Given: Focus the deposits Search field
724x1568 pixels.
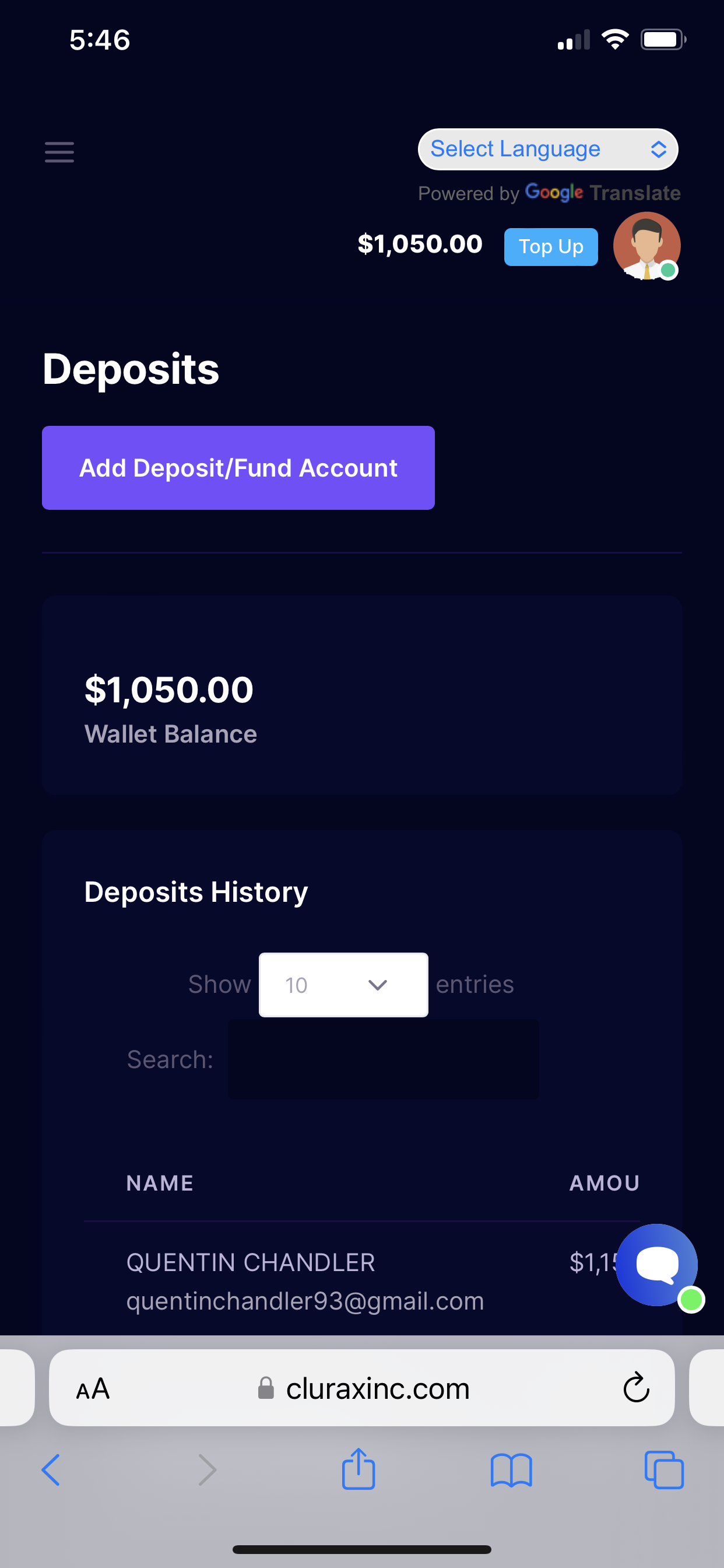Looking at the screenshot, I should pyautogui.click(x=384, y=1059).
